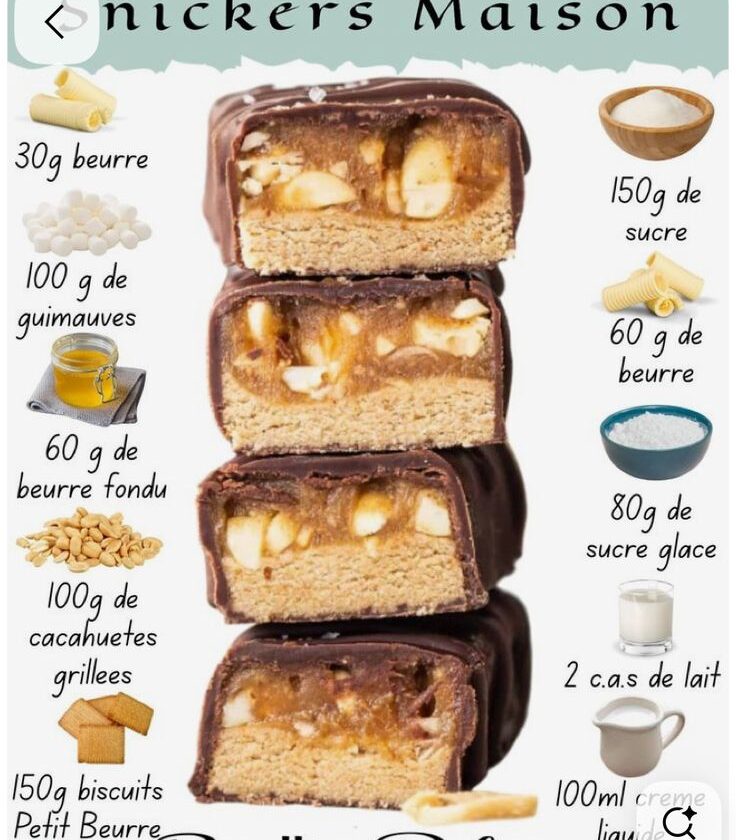Image resolution: width=736 pixels, height=840 pixels.
Task: Go back using the top-left arrow
Action: [55, 24]
